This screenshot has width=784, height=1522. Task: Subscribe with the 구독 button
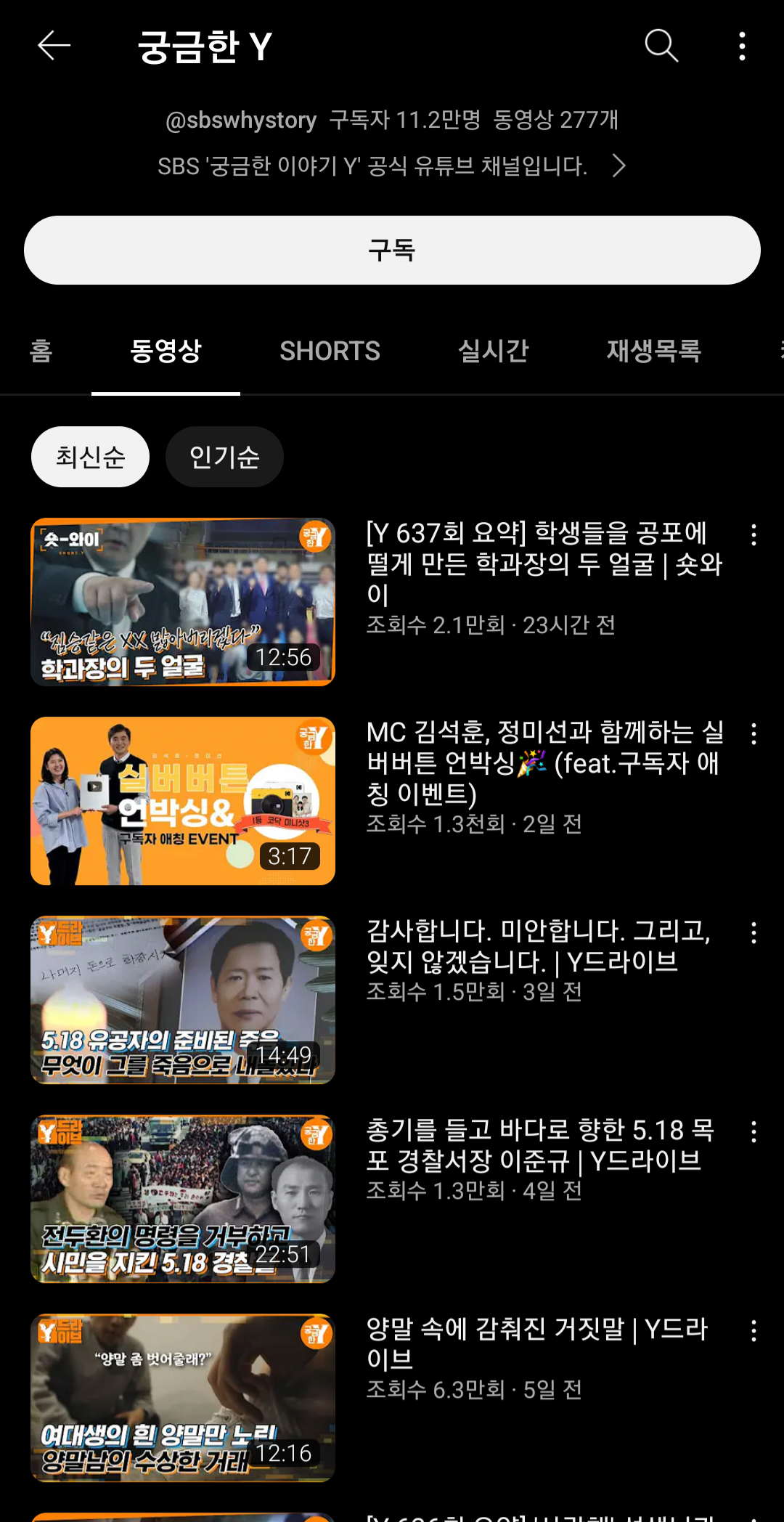[x=392, y=251]
